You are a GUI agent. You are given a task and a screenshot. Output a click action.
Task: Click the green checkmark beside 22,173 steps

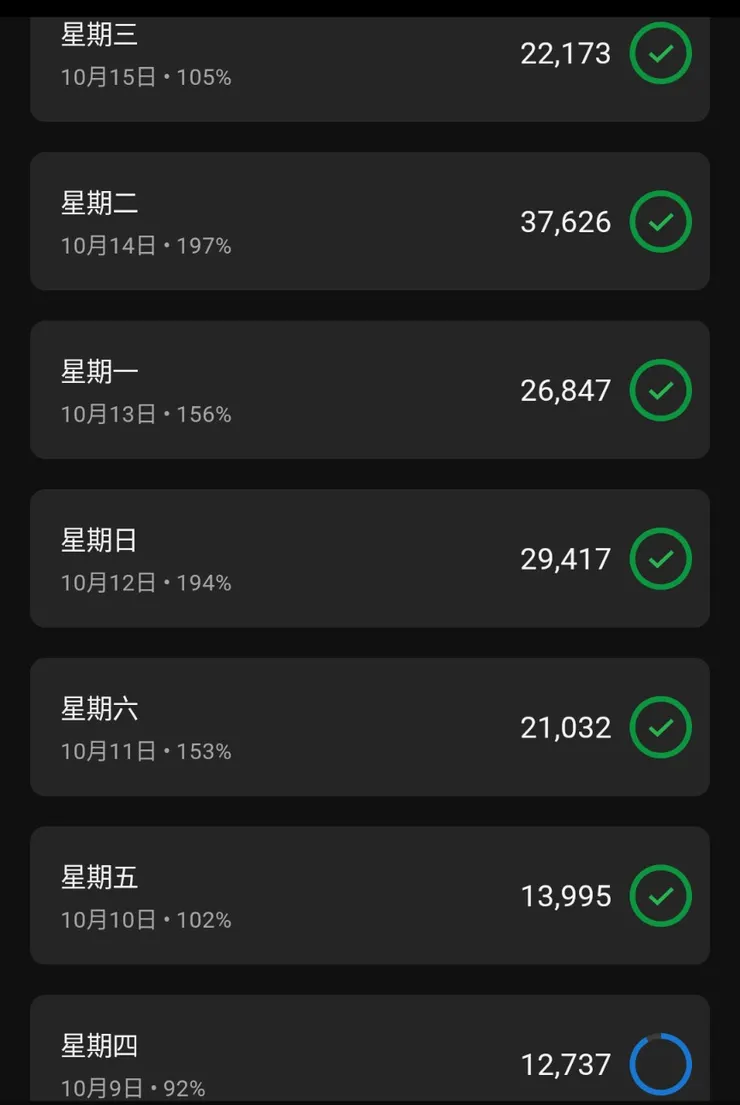[660, 53]
